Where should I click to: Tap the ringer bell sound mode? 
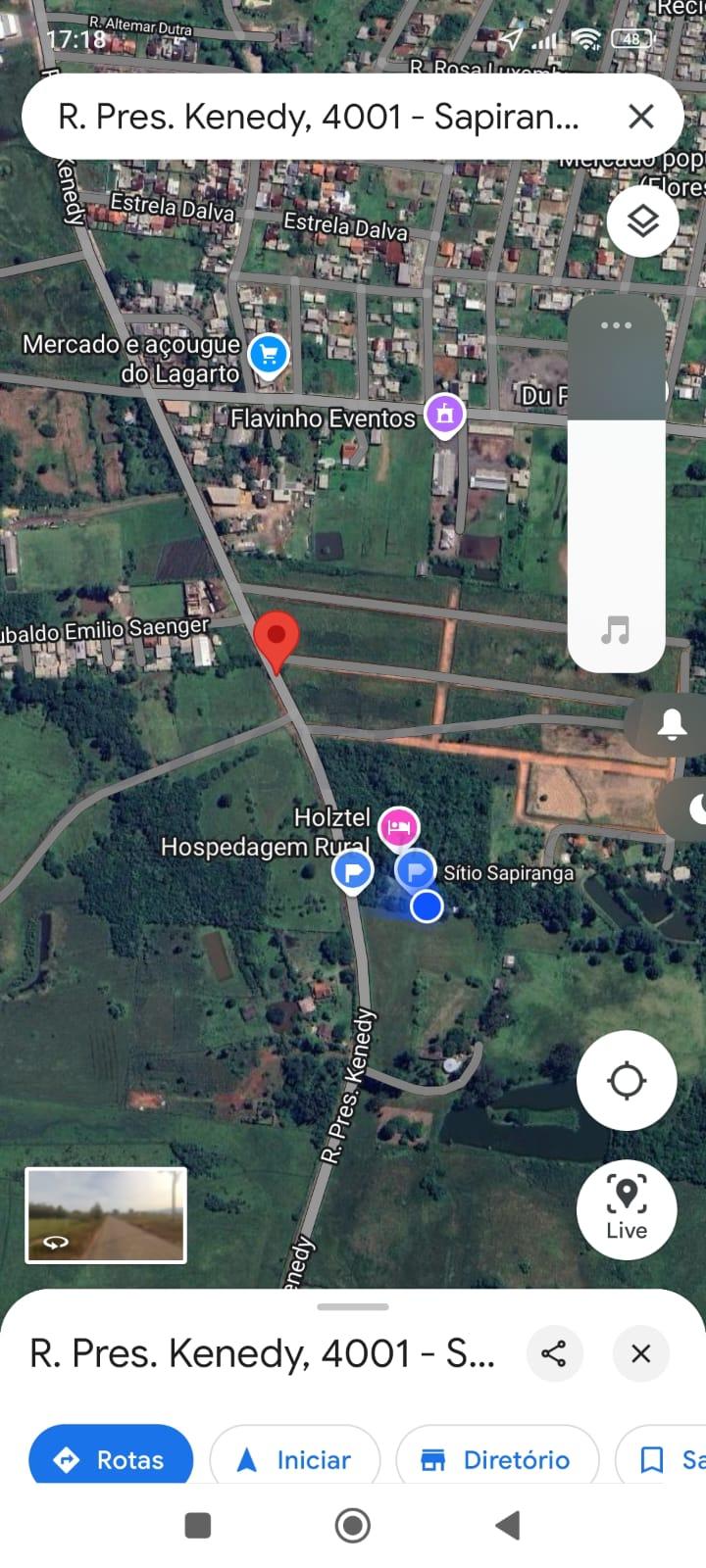(x=672, y=725)
